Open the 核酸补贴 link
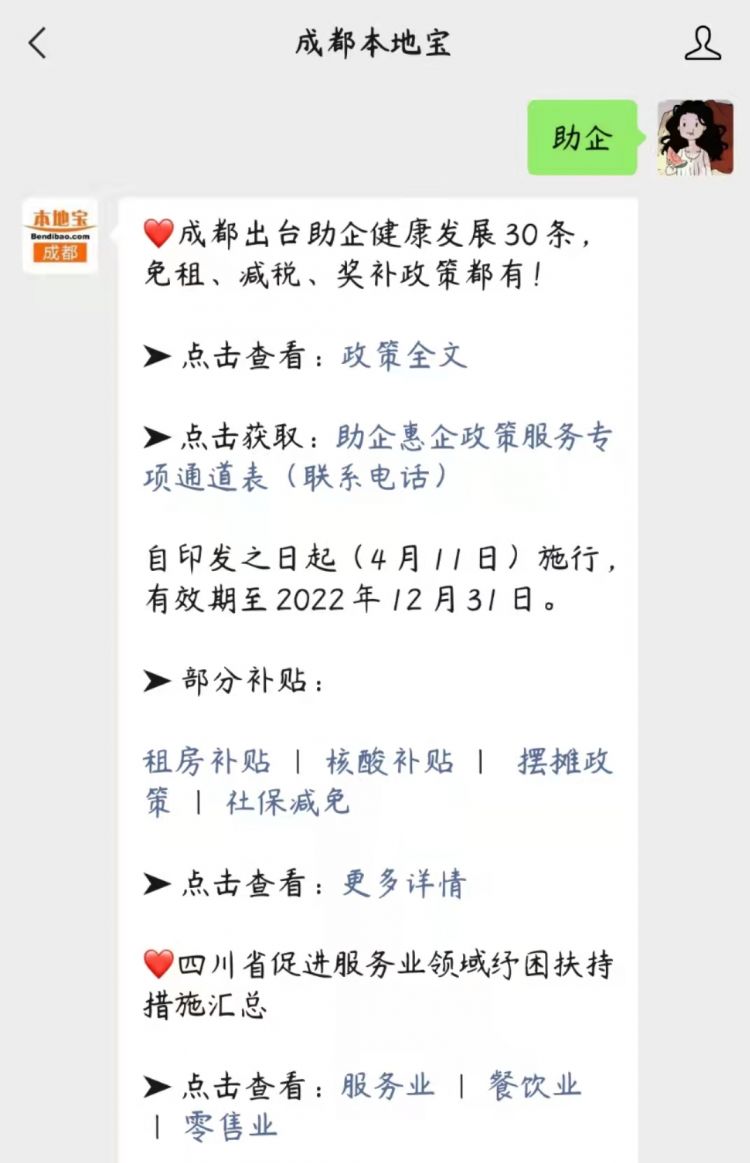This screenshot has width=750, height=1163. coord(389,762)
